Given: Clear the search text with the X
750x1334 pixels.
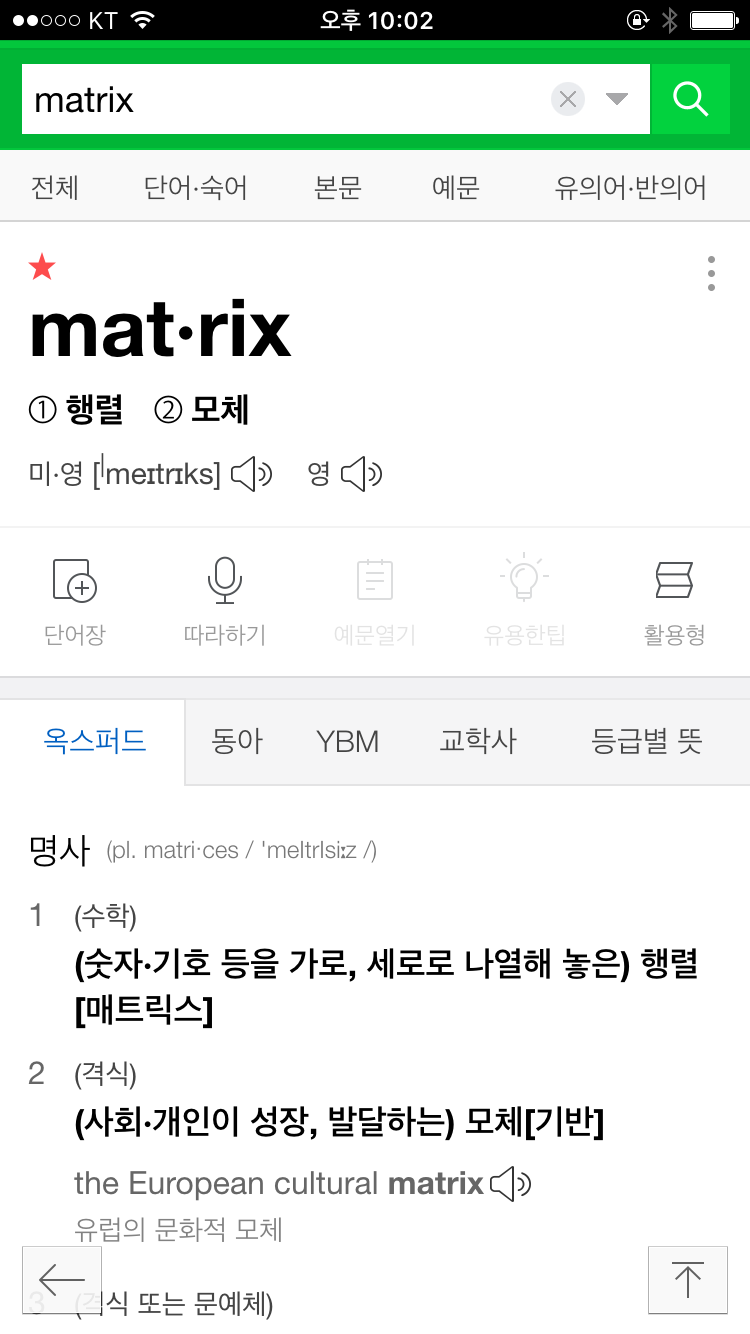Looking at the screenshot, I should tap(568, 99).
